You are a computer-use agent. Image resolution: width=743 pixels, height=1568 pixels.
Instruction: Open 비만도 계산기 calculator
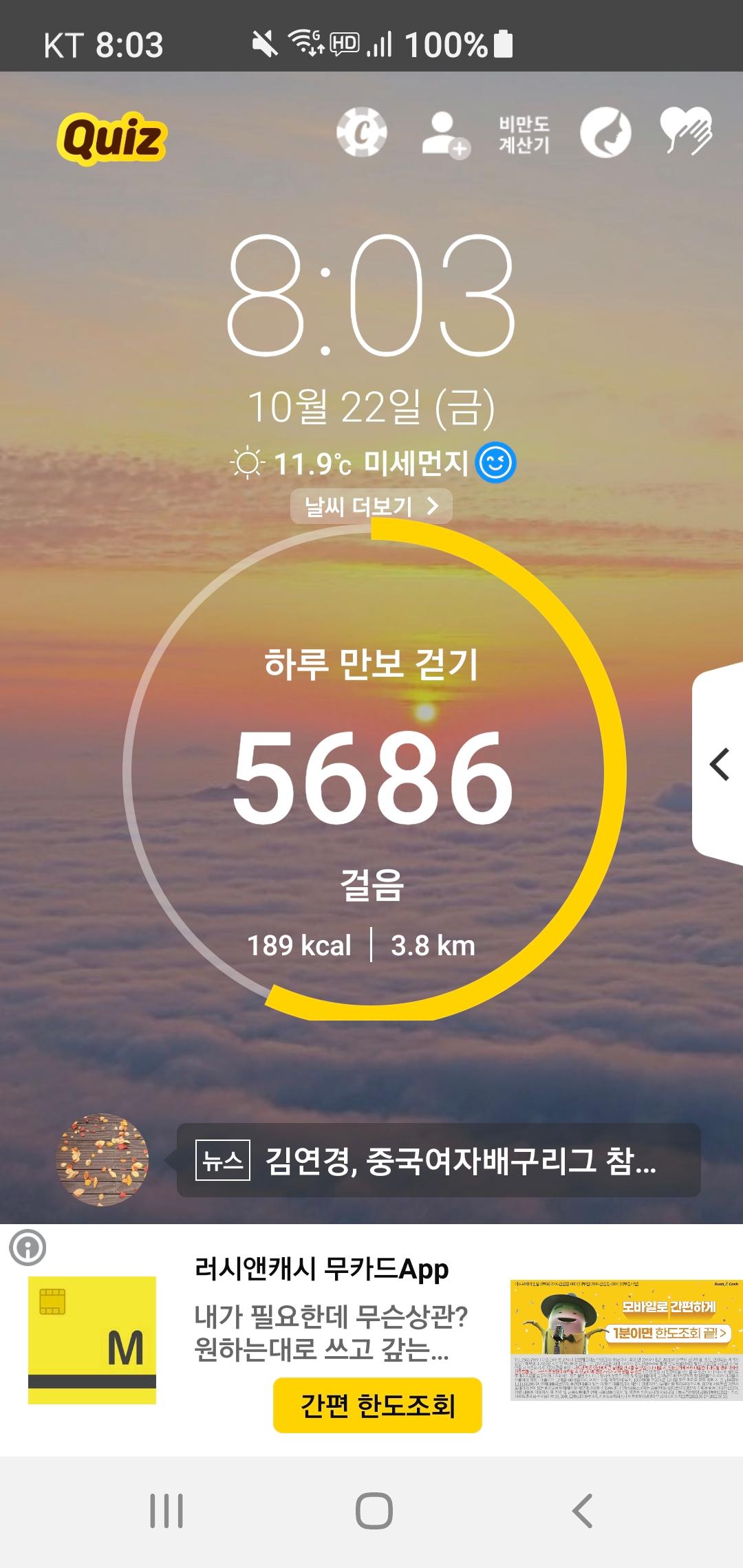coord(524,134)
